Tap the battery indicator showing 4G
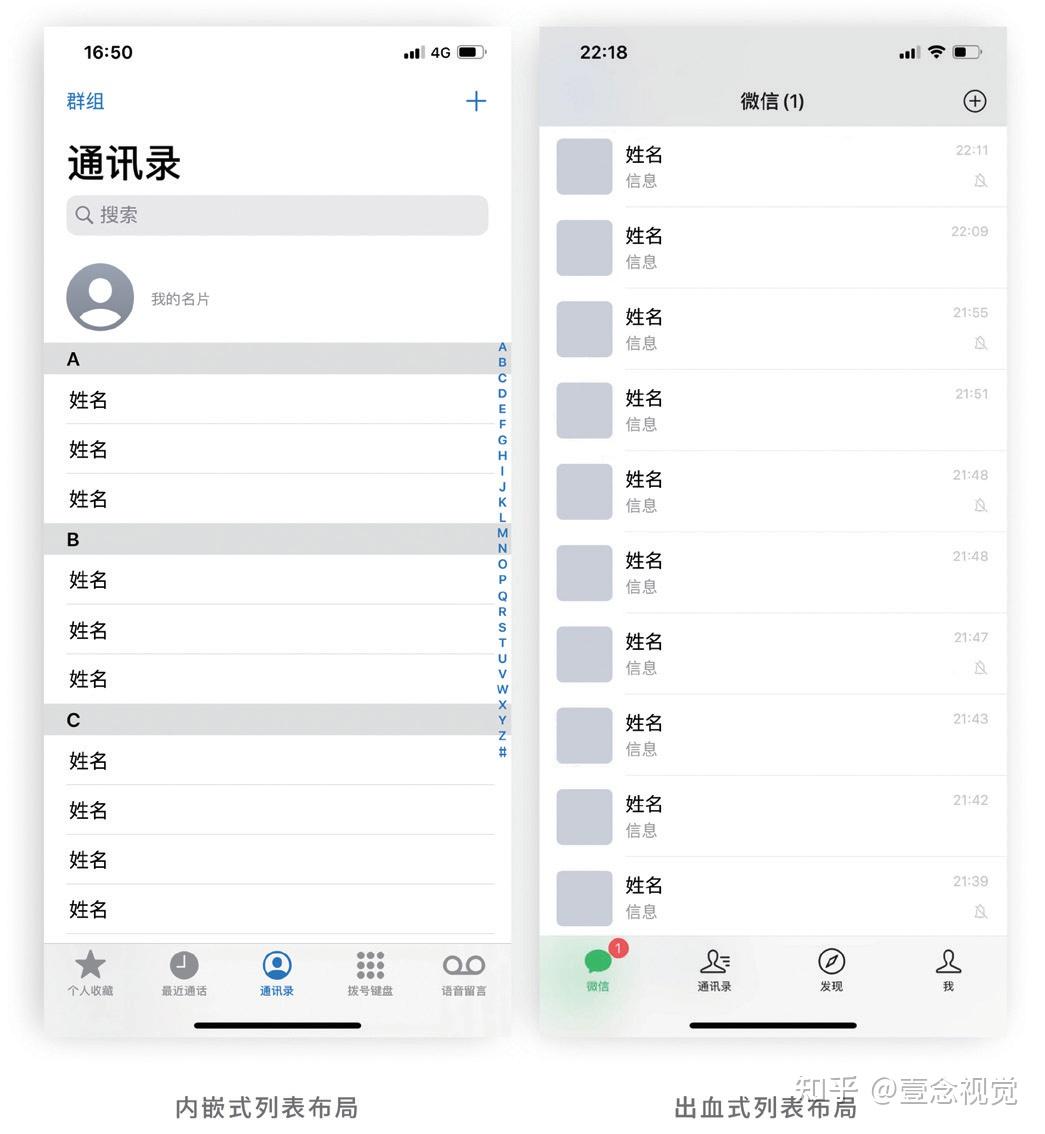Screen dimensions: 1045x1134 click(468, 52)
